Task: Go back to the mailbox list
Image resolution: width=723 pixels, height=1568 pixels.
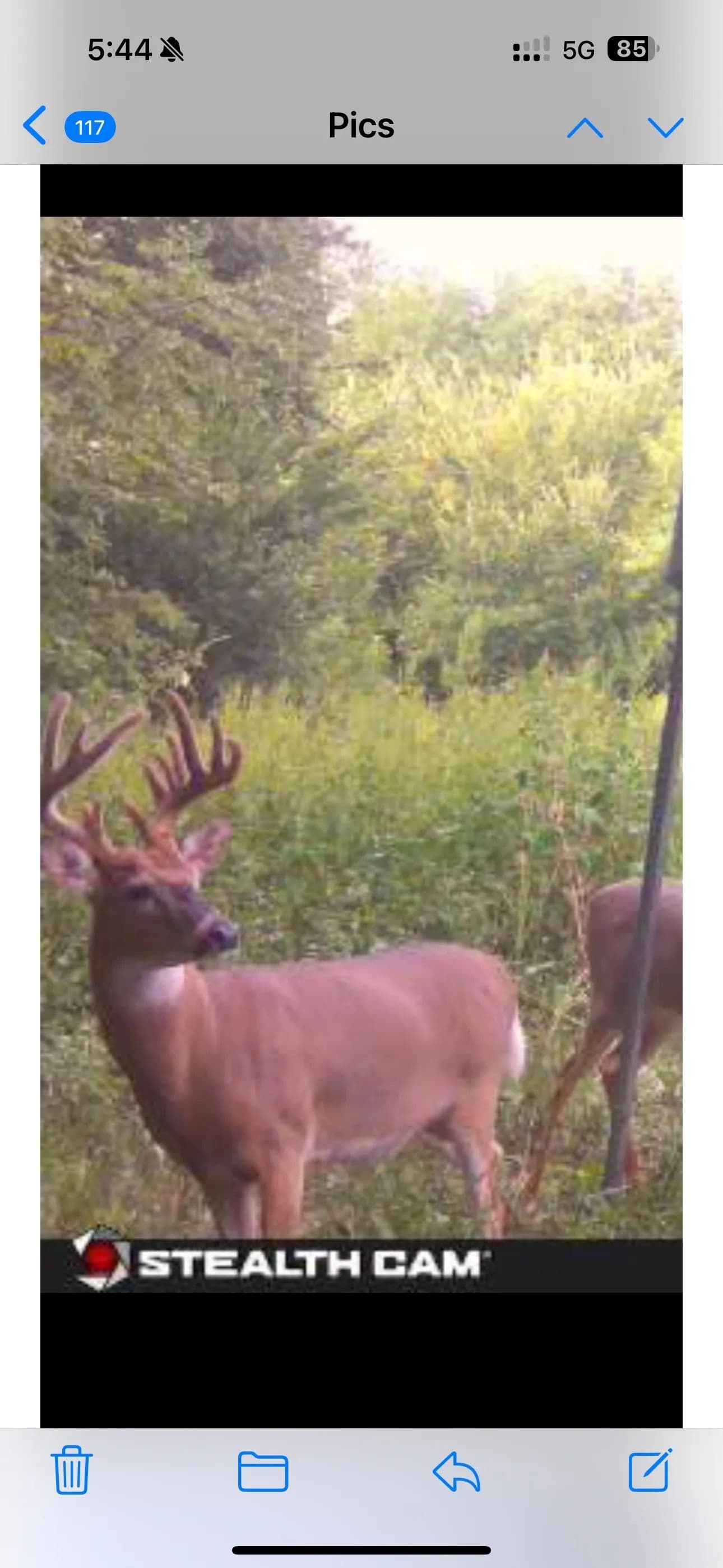Action: pos(35,126)
